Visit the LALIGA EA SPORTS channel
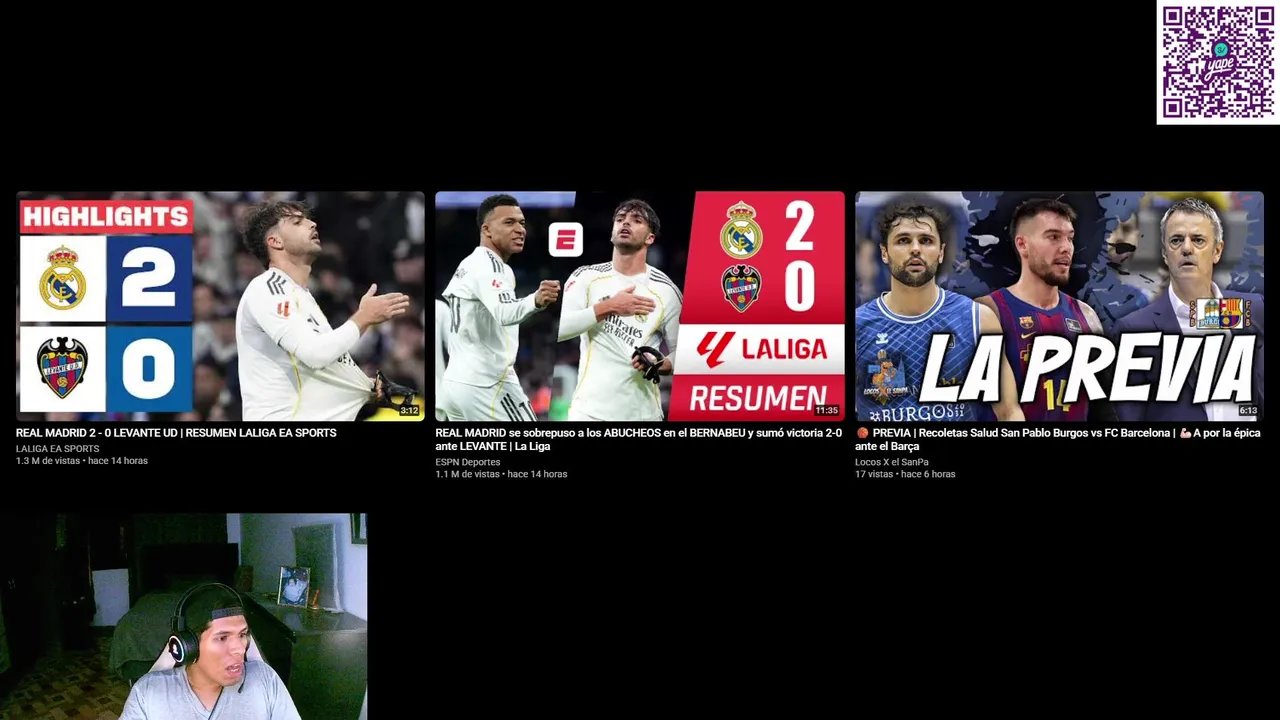1280x720 pixels. [x=57, y=449]
